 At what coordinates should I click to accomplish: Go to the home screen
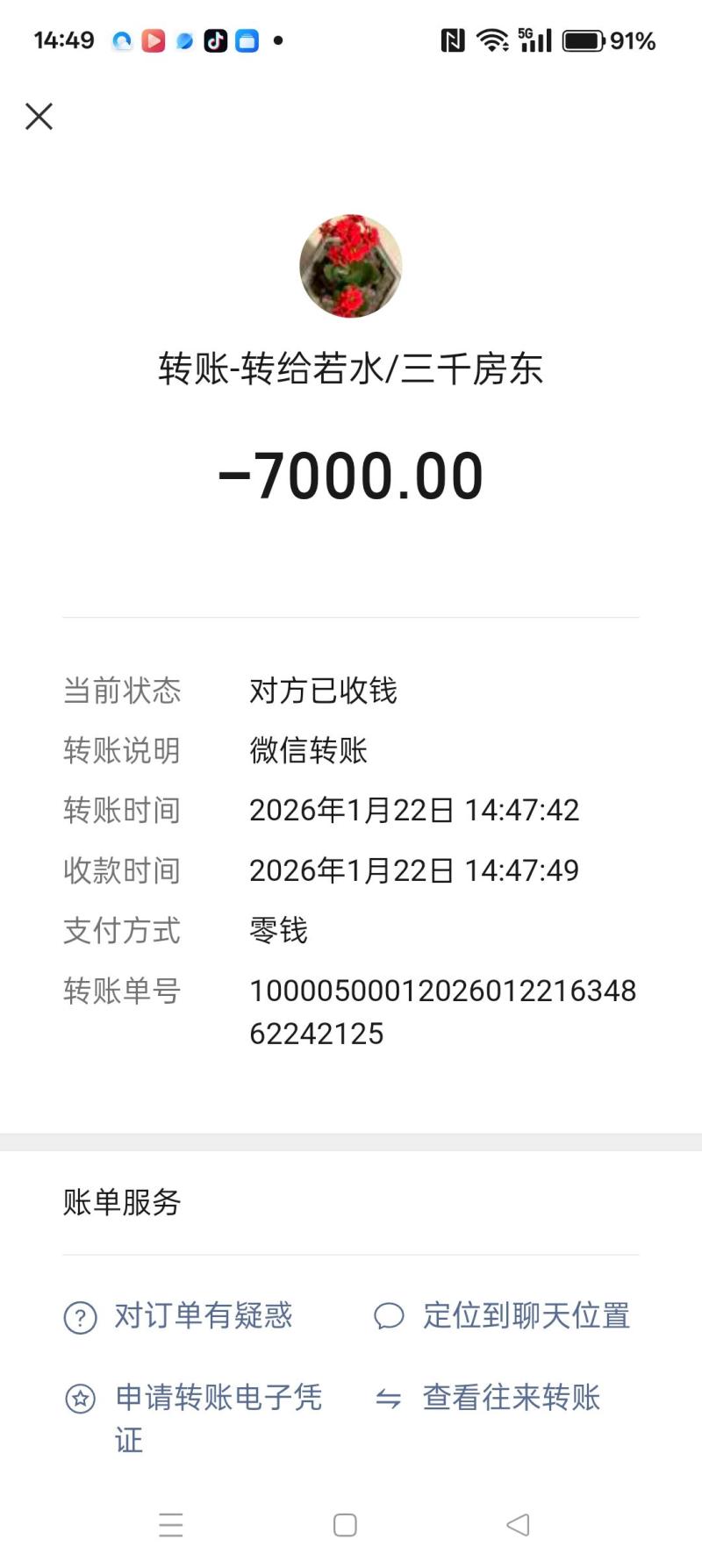[x=345, y=1525]
